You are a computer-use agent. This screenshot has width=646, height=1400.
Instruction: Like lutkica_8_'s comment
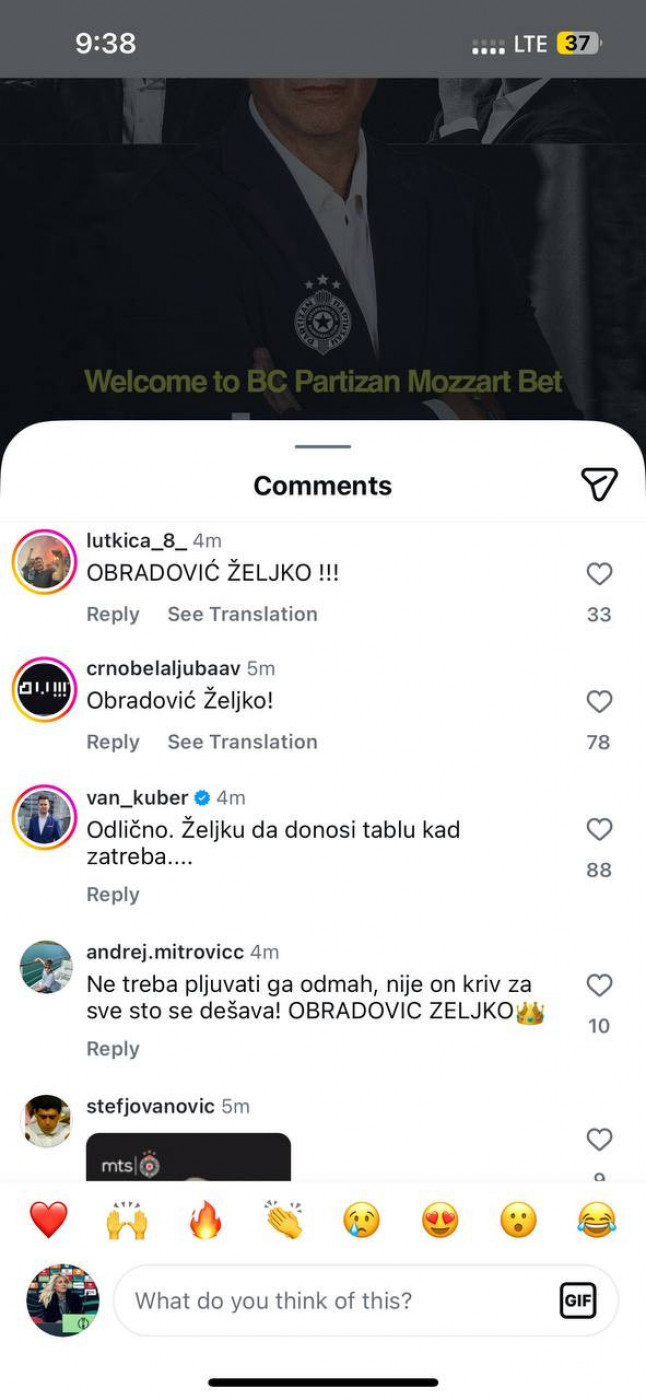[599, 573]
